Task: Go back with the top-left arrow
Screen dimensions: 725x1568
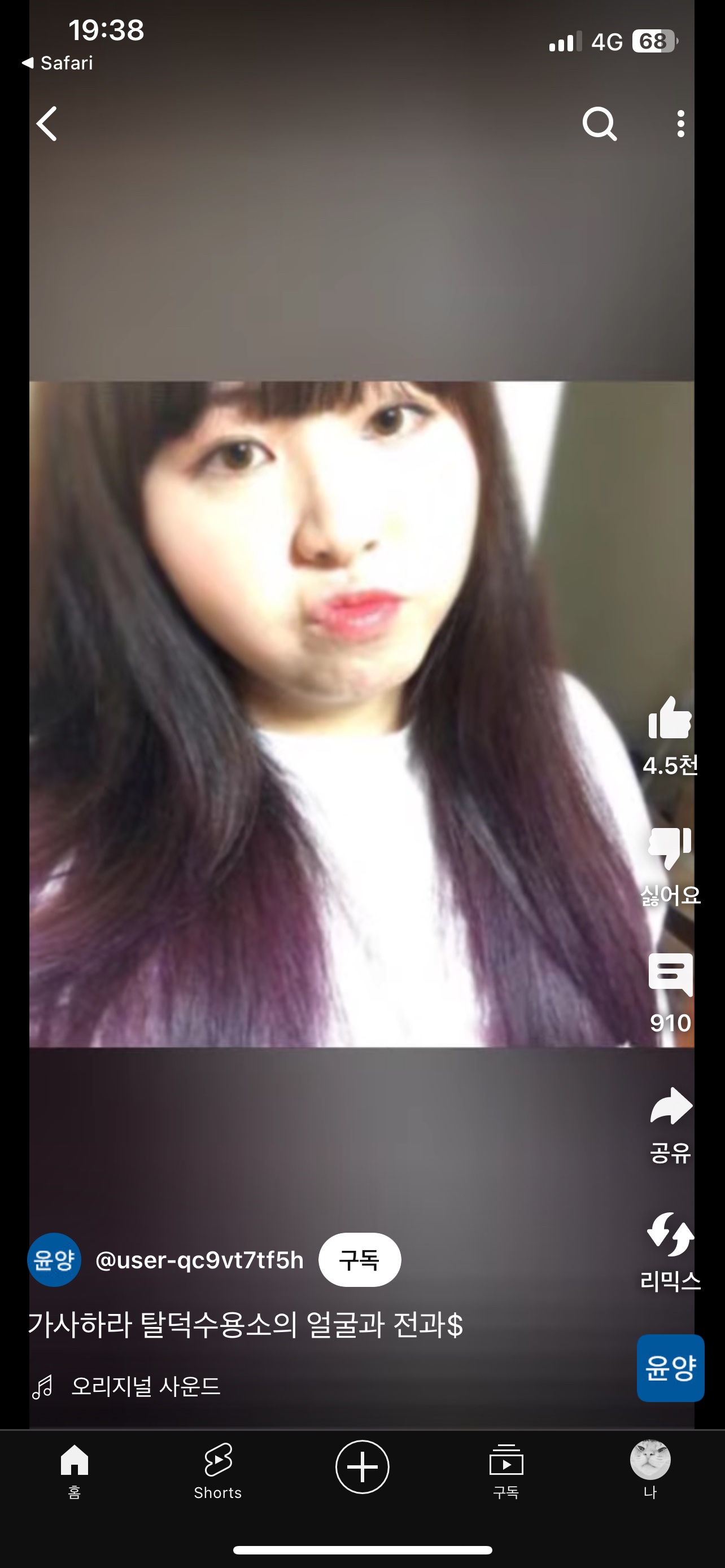Action: click(x=47, y=124)
